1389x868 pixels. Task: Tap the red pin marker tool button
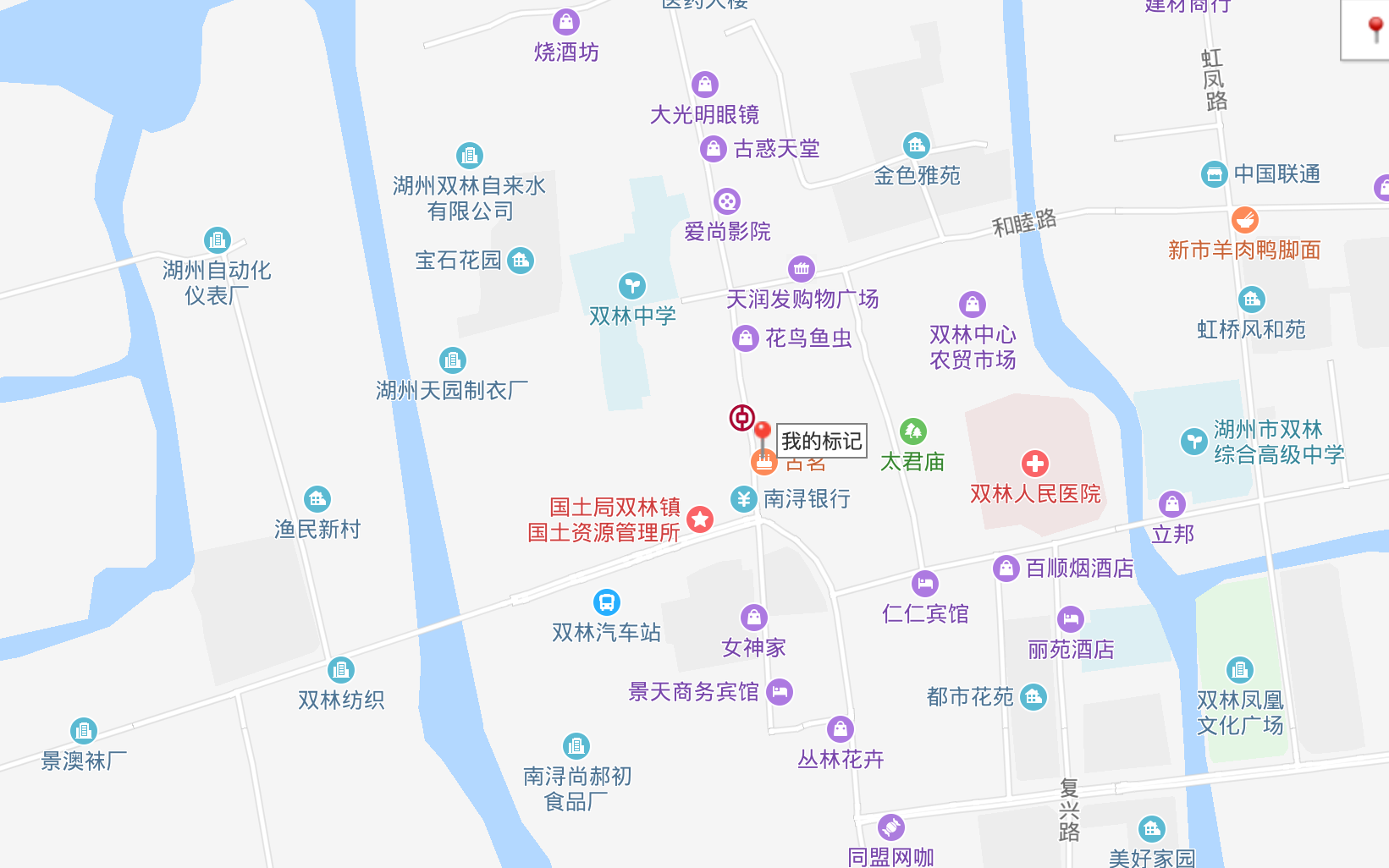pyautogui.click(x=1375, y=29)
